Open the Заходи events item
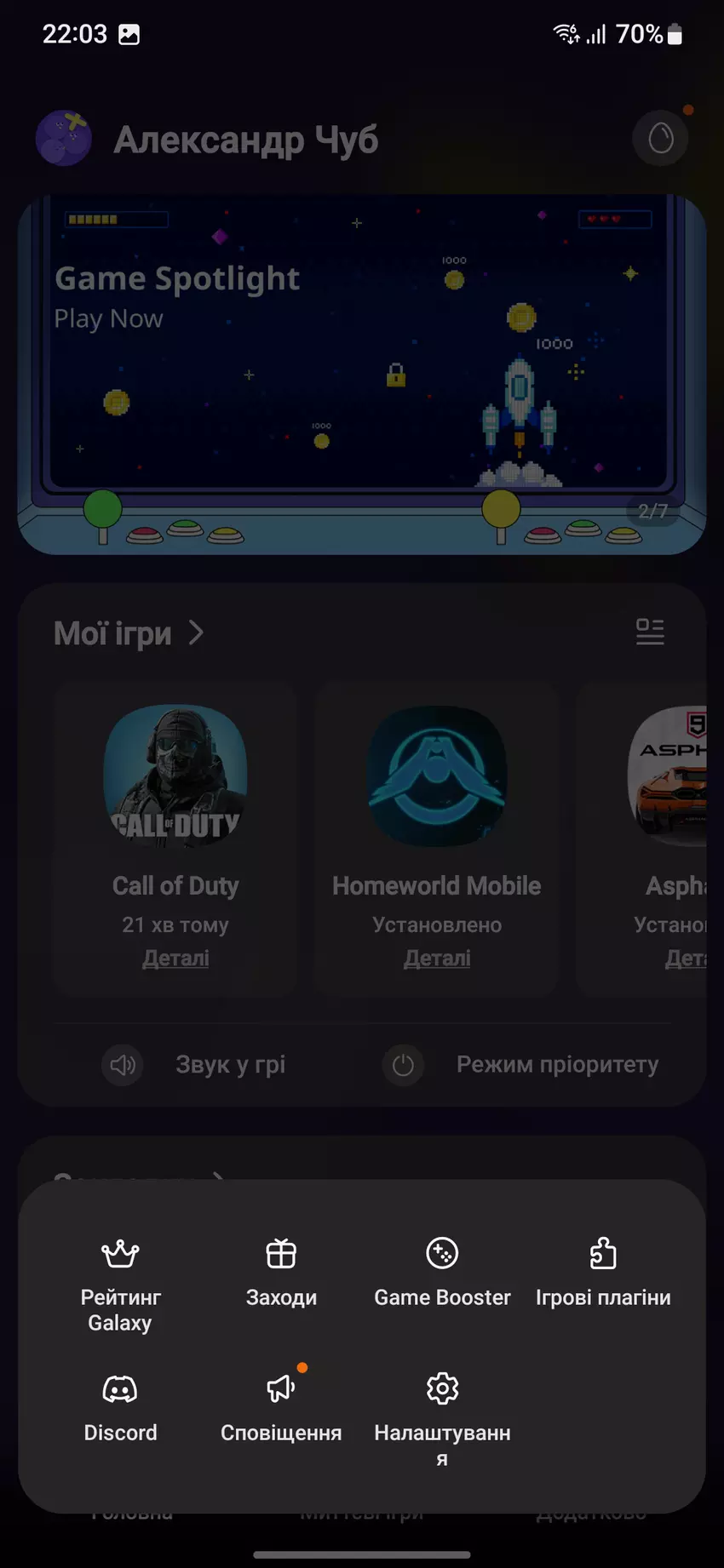Viewport: 724px width, 1568px height. (x=281, y=1273)
